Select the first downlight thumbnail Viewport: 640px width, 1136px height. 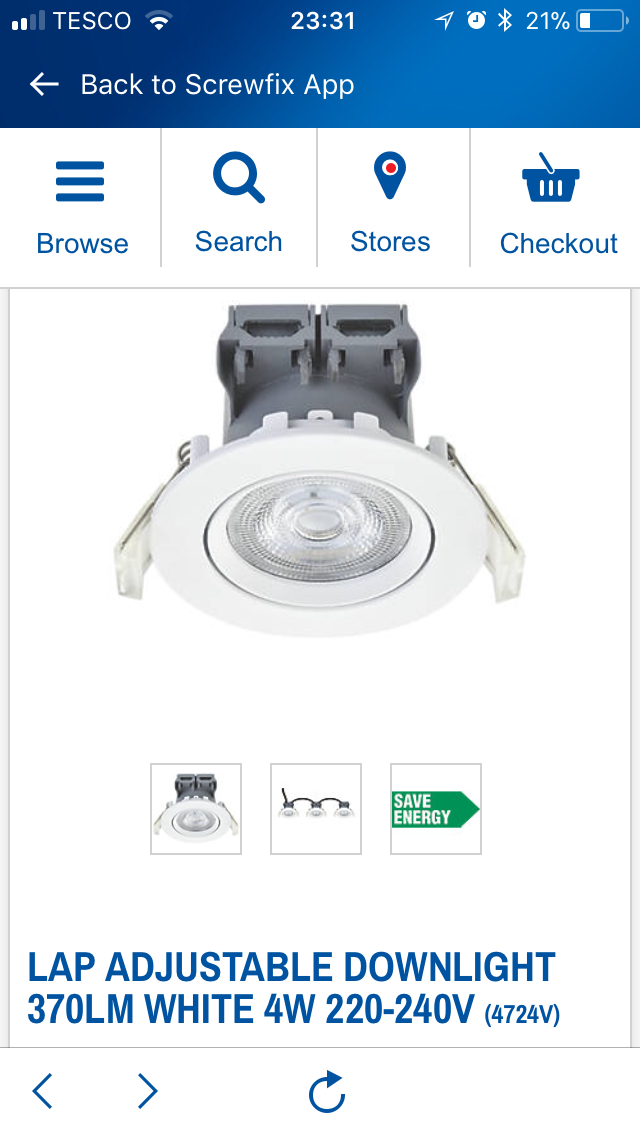[x=196, y=809]
